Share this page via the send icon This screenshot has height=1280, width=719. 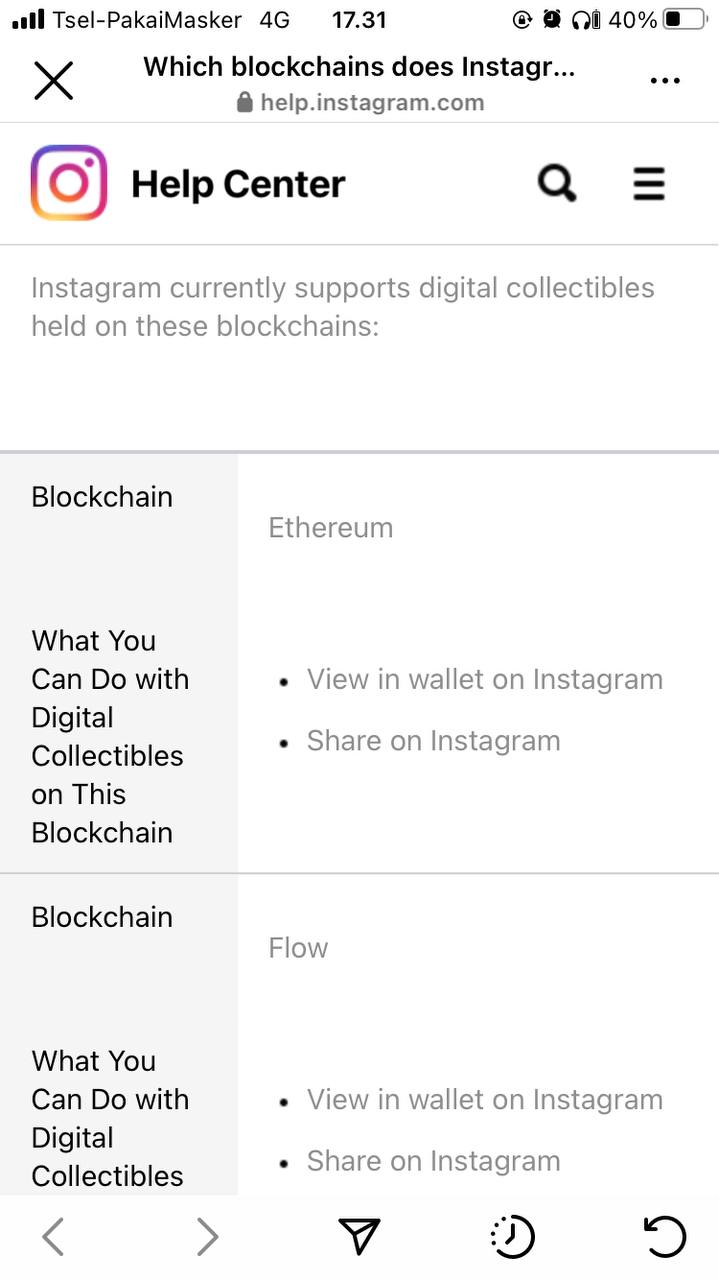tap(359, 1237)
